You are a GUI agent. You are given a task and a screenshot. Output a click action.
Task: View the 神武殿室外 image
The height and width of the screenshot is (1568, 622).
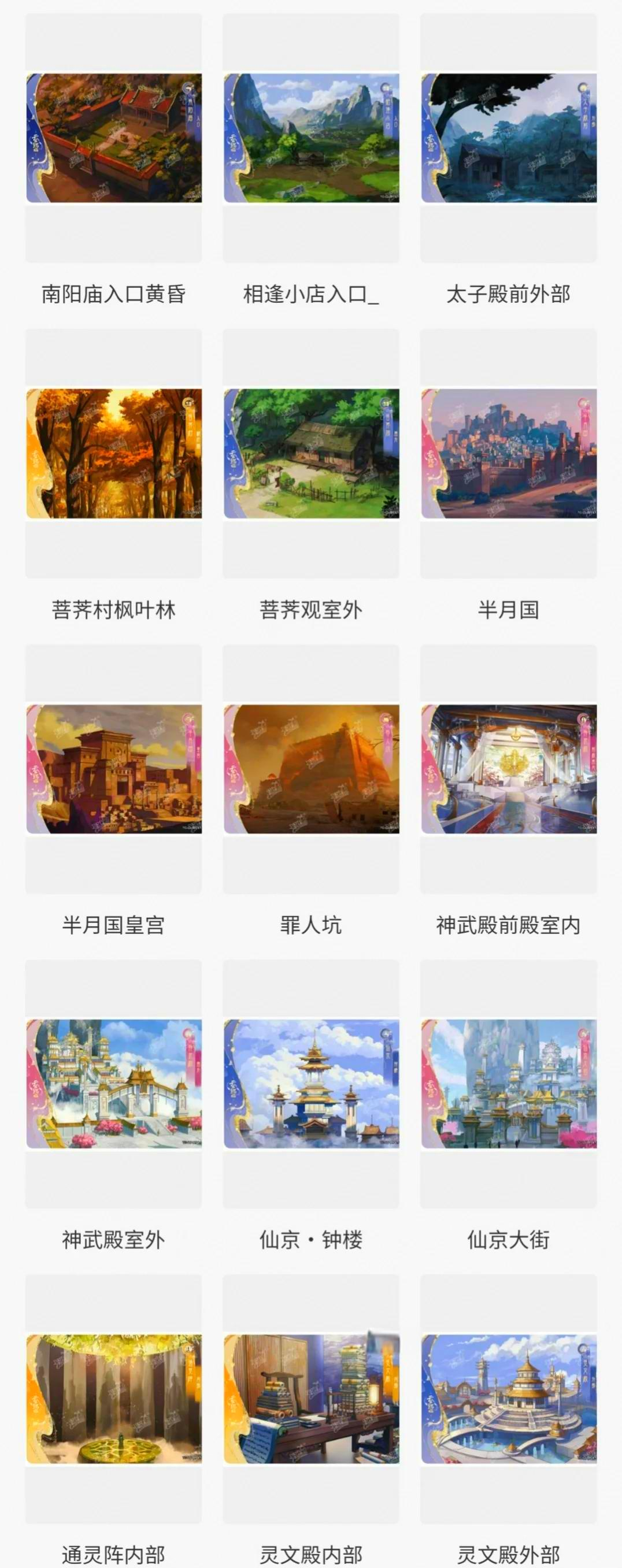click(114, 1084)
